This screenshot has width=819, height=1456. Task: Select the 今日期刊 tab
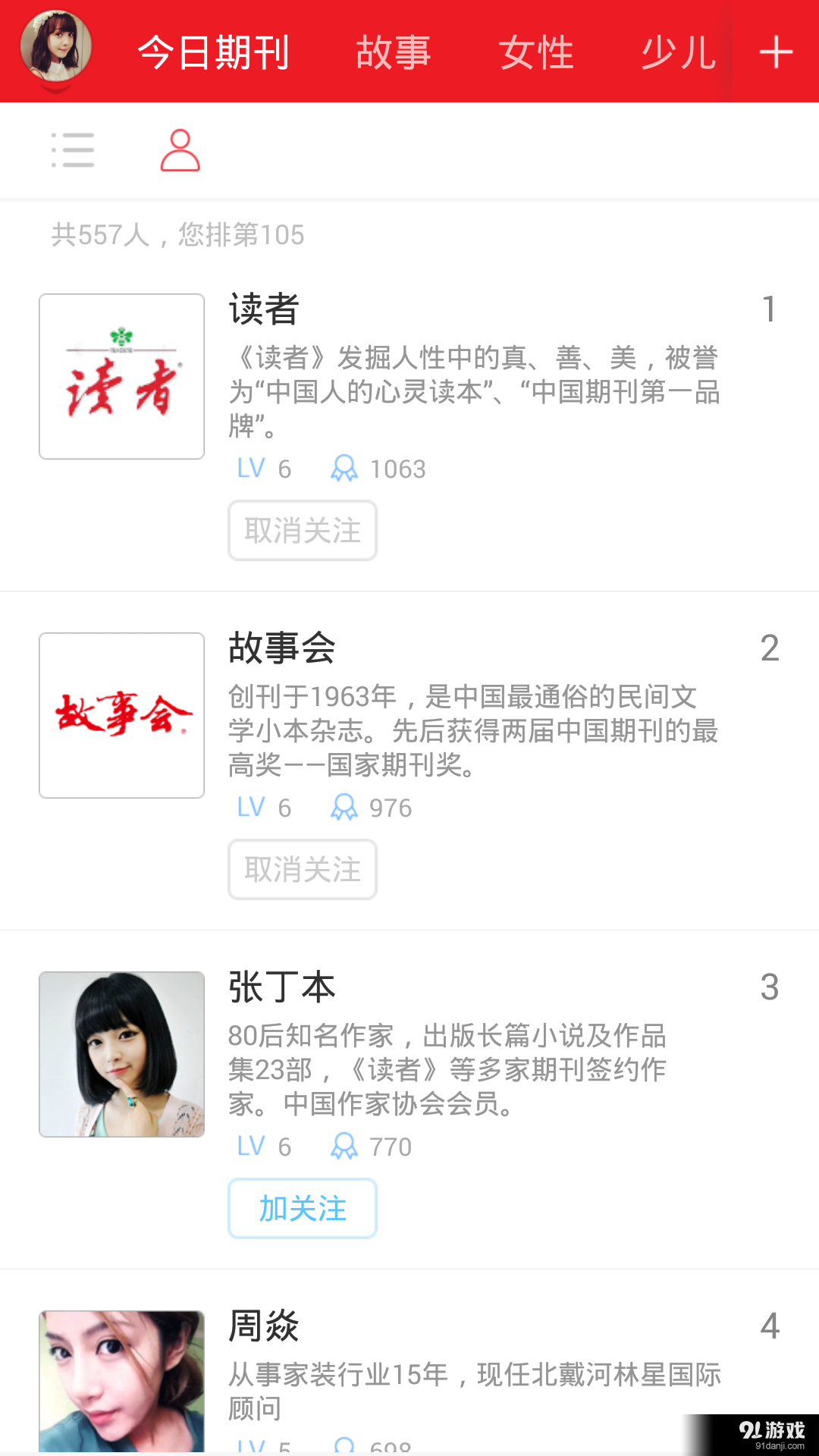[212, 52]
